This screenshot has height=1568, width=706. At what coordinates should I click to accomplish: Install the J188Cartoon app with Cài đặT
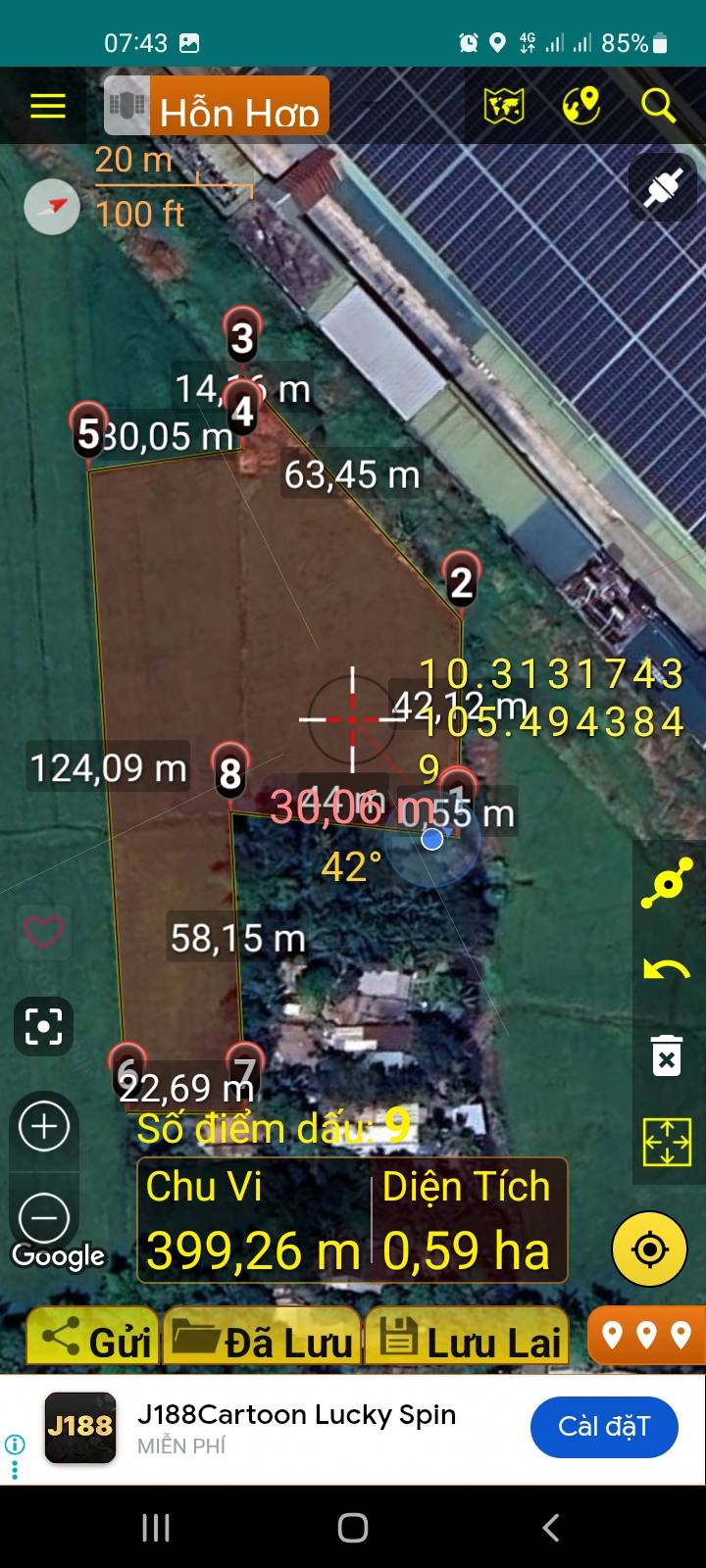pos(604,1426)
